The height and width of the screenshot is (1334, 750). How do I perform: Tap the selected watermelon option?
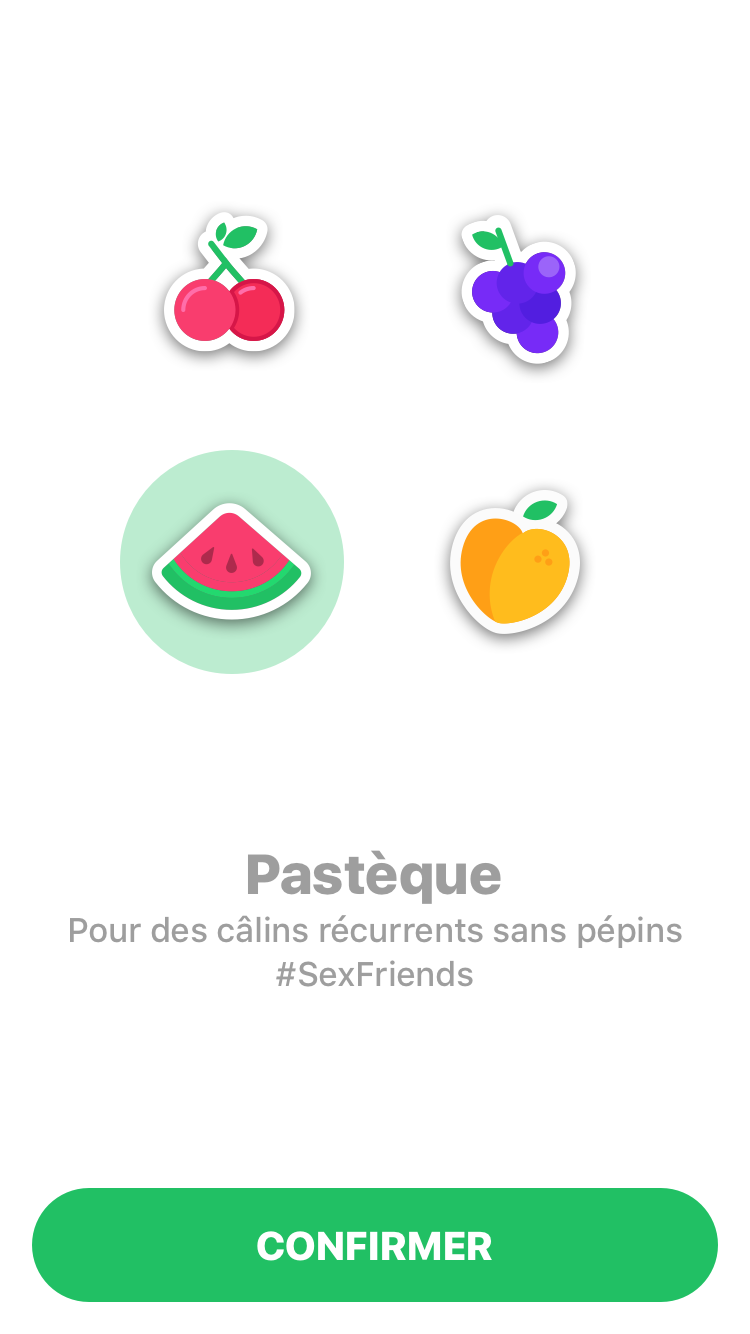pyautogui.click(x=232, y=562)
